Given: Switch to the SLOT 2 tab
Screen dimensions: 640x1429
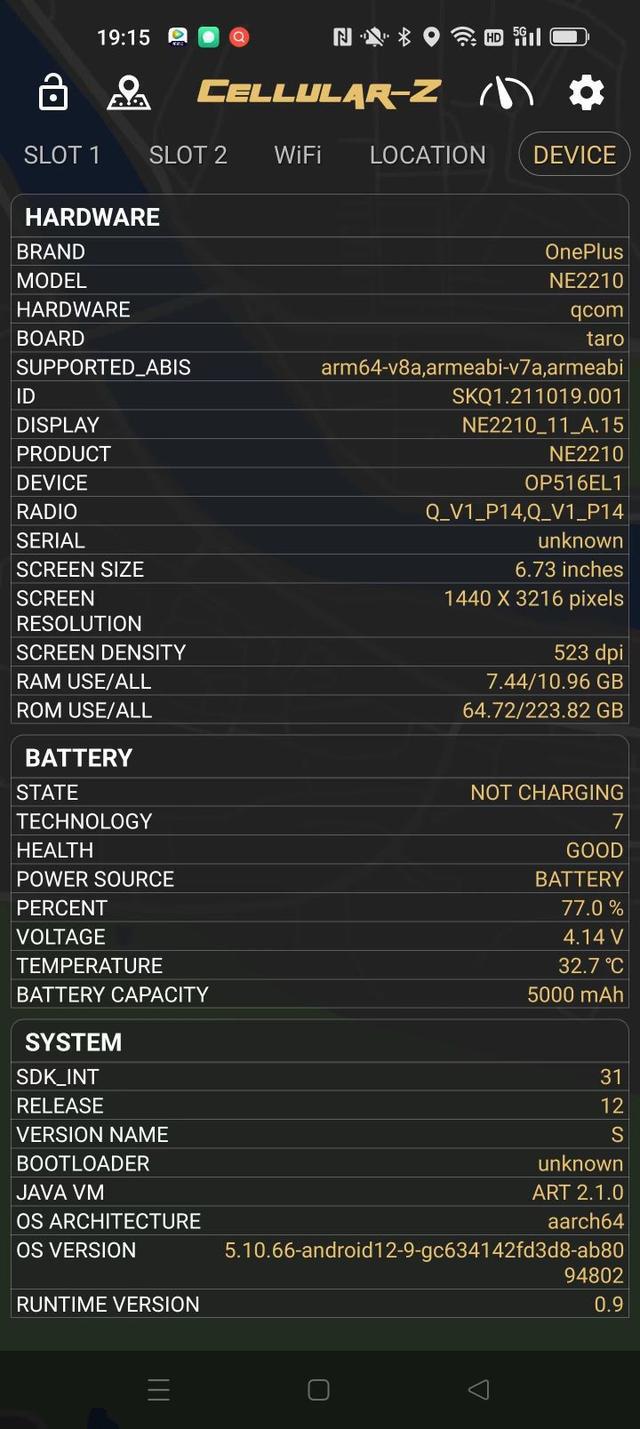Looking at the screenshot, I should (188, 155).
